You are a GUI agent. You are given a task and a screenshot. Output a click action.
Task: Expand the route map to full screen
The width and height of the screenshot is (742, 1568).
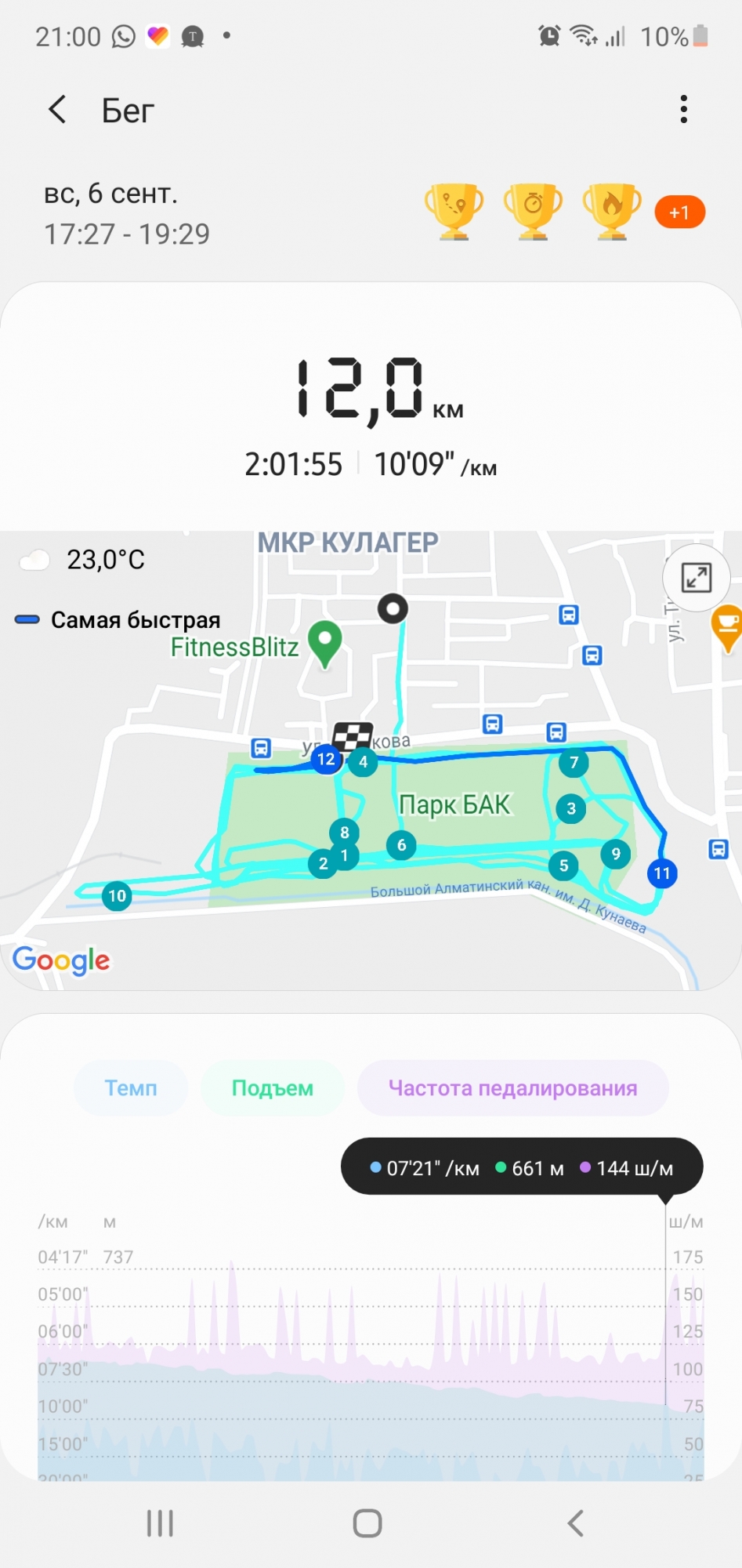click(x=696, y=578)
